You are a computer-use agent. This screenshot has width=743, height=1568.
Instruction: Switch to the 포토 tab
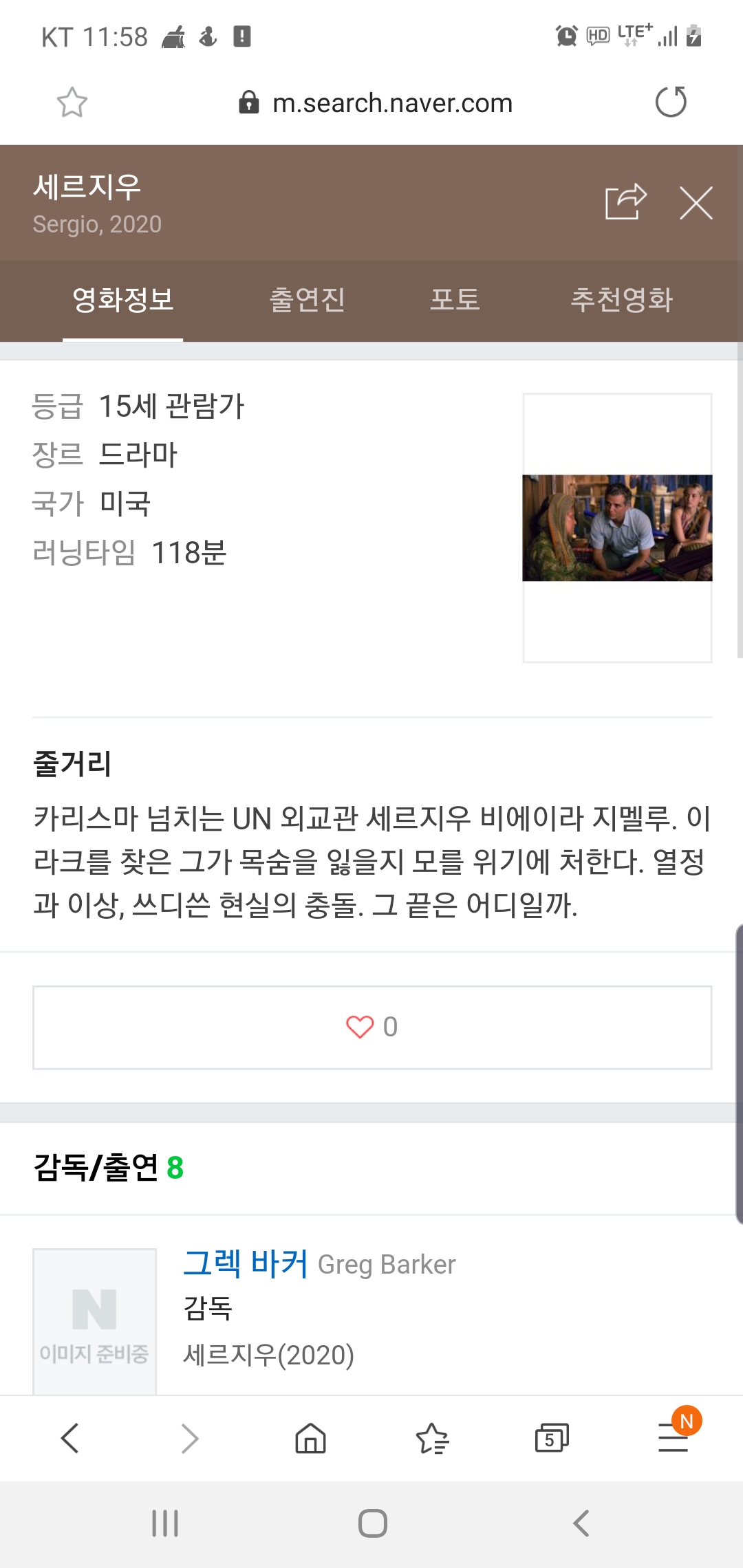click(455, 300)
